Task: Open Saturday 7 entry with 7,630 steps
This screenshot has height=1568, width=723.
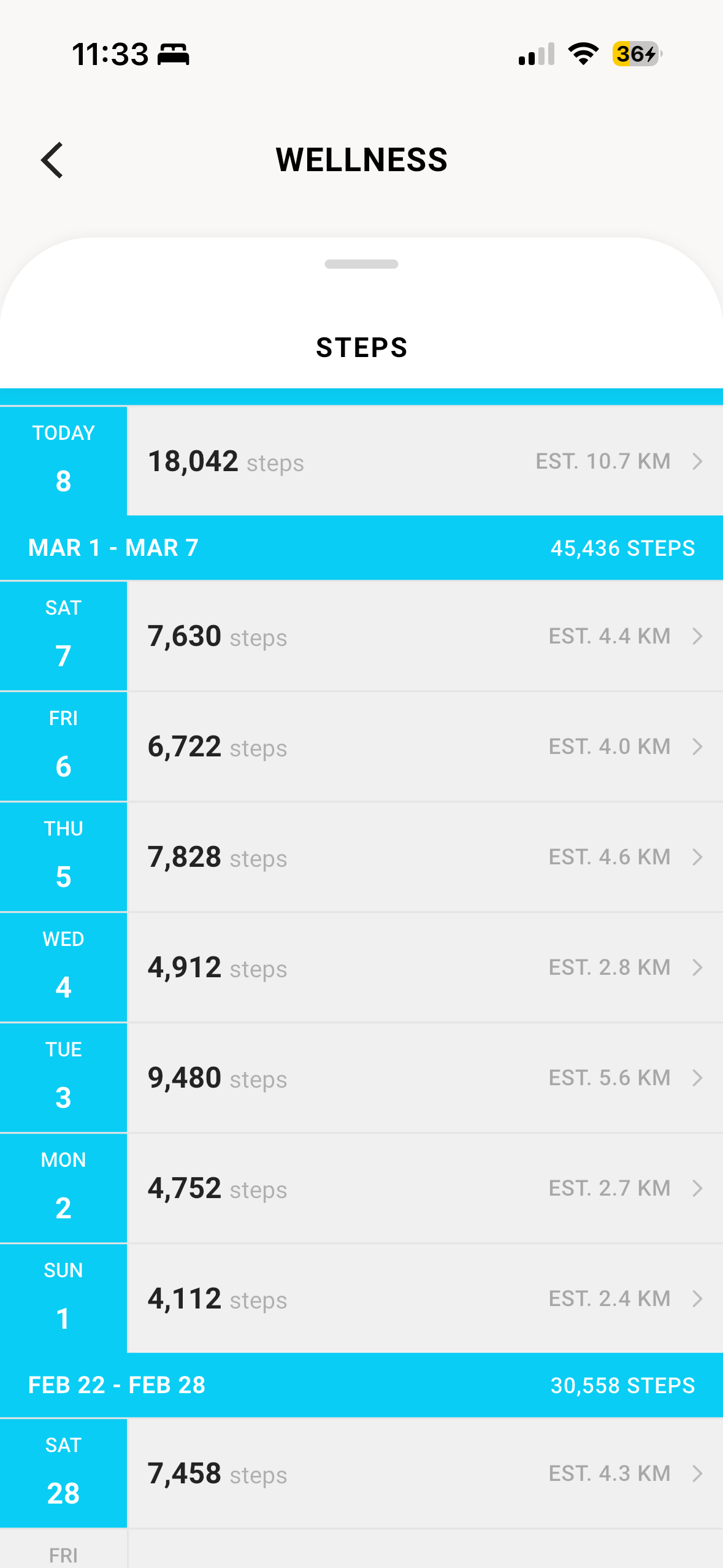Action: click(x=423, y=636)
